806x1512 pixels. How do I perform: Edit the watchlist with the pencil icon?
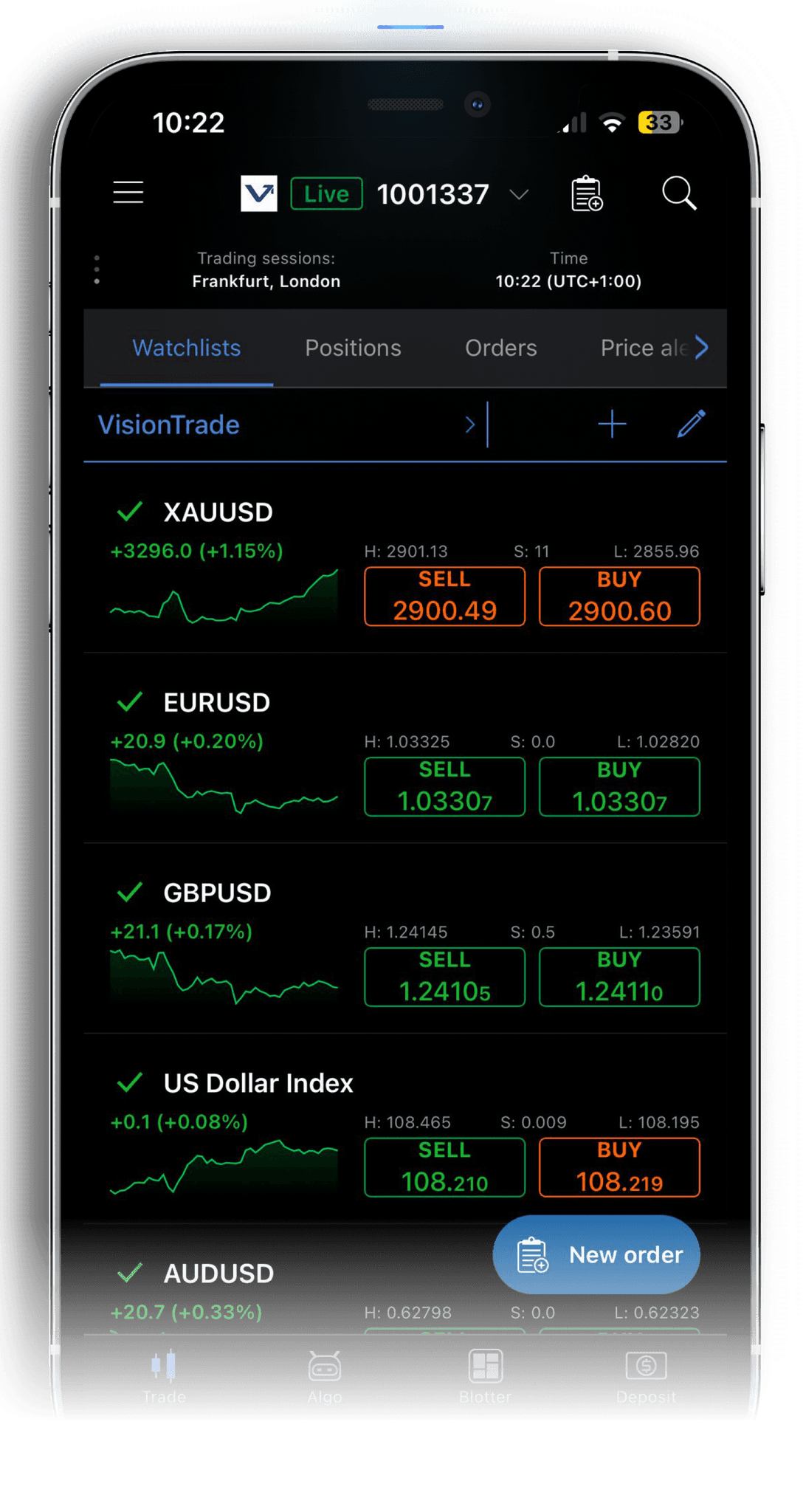coord(691,425)
